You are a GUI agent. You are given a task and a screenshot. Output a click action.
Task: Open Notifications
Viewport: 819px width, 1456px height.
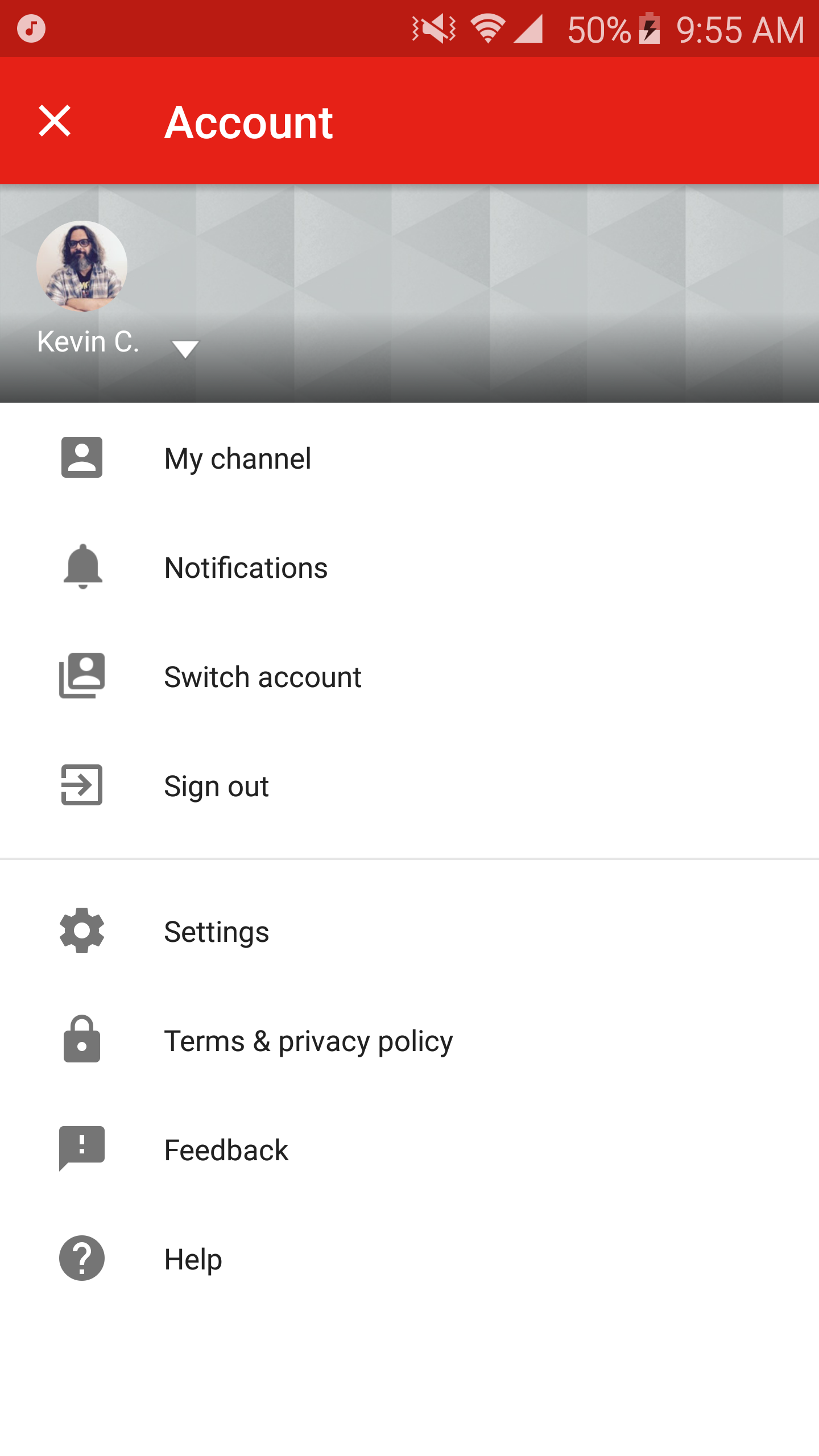pyautogui.click(x=246, y=568)
